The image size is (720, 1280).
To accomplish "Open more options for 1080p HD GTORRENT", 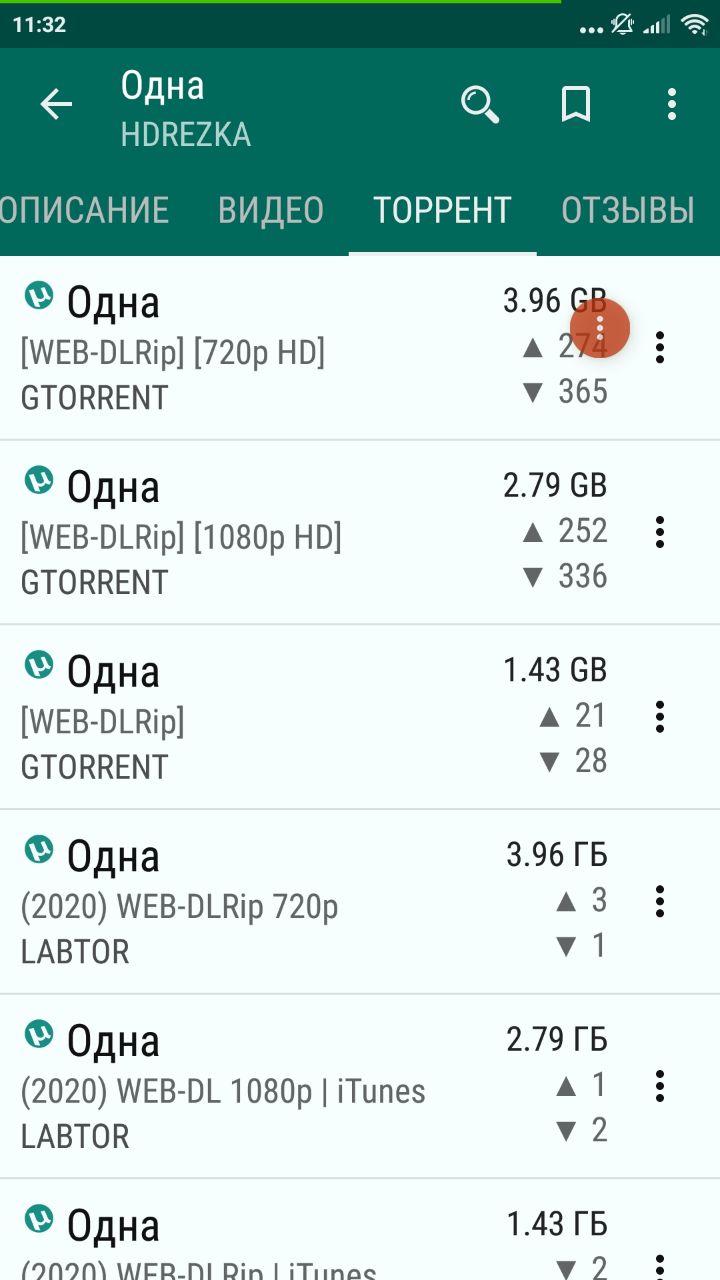I will pyautogui.click(x=660, y=532).
